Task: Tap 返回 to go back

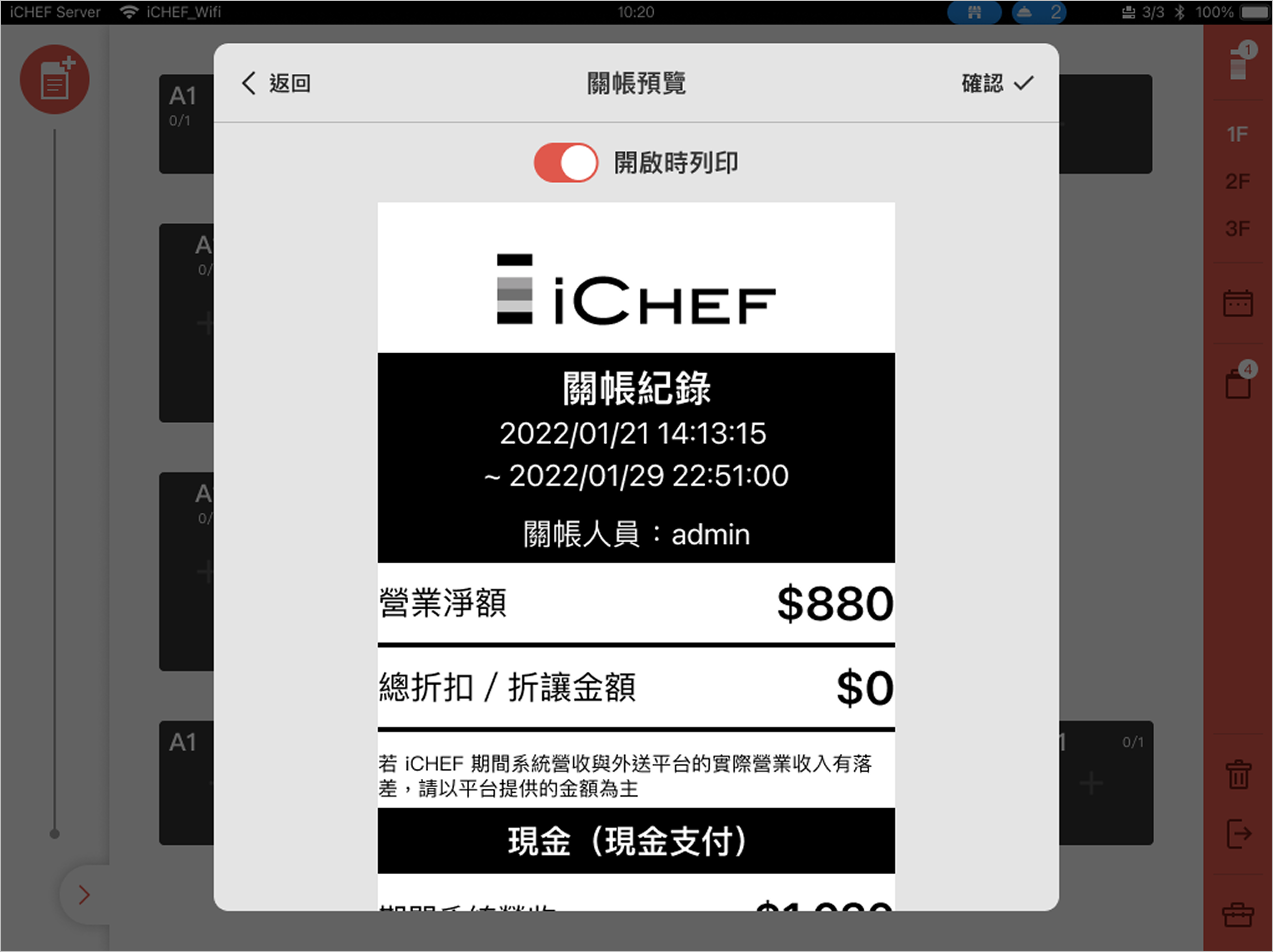Action: 277,84
